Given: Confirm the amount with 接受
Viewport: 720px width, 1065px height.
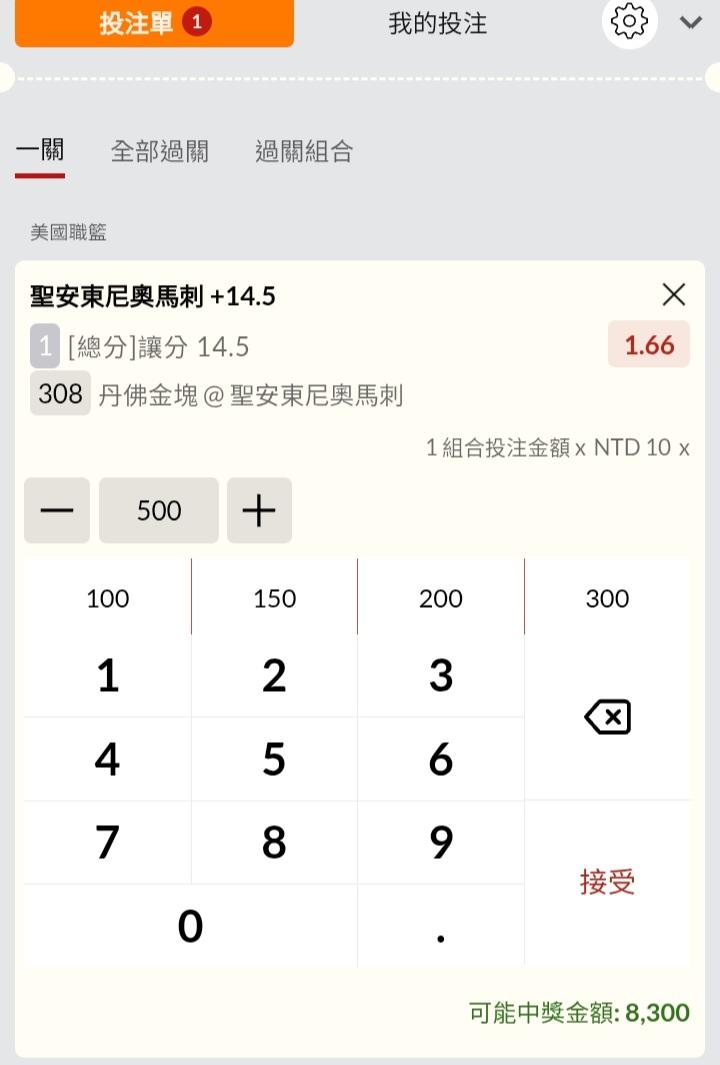Looking at the screenshot, I should pyautogui.click(x=608, y=882).
